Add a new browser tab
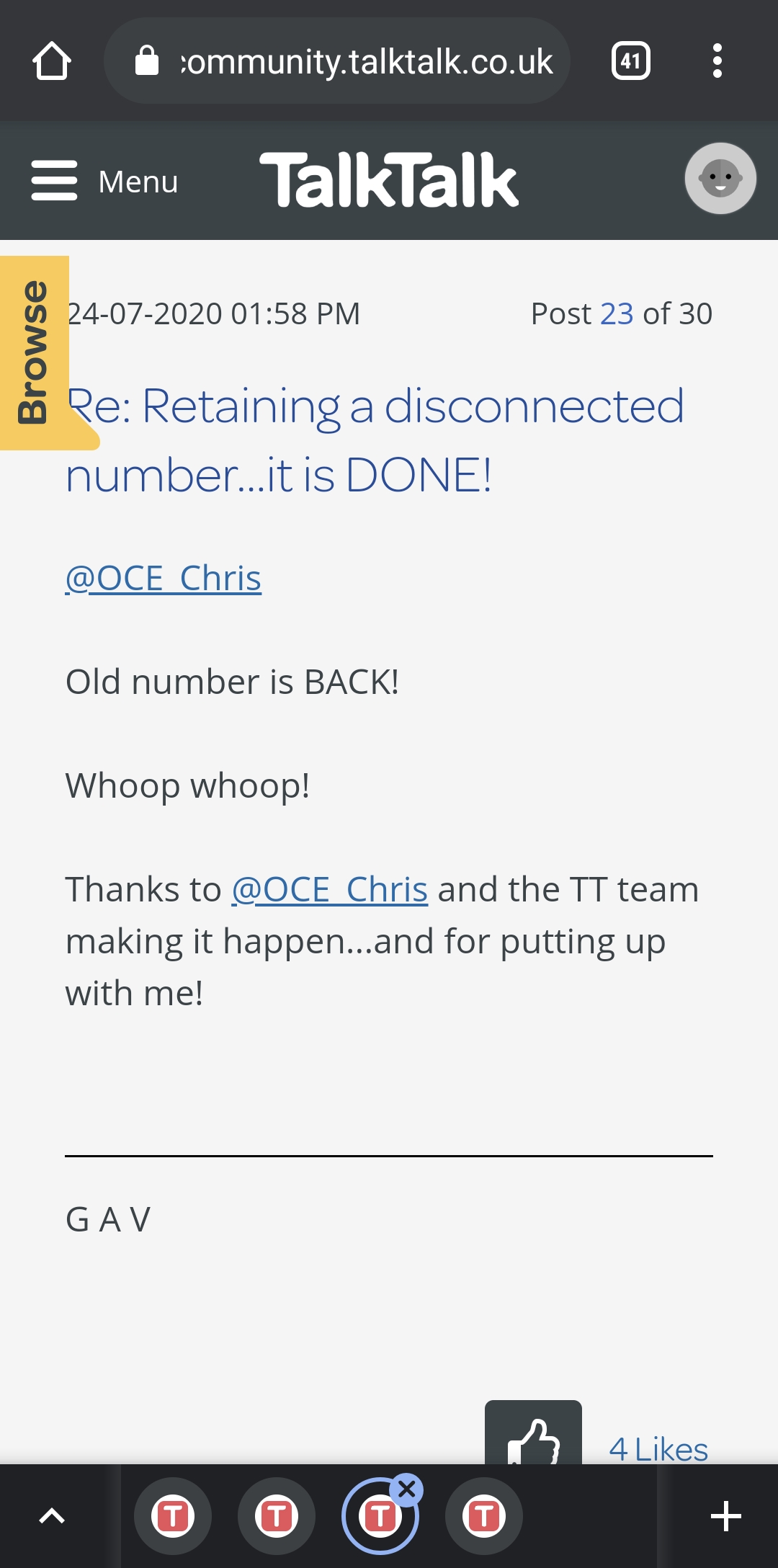 pos(725,1517)
